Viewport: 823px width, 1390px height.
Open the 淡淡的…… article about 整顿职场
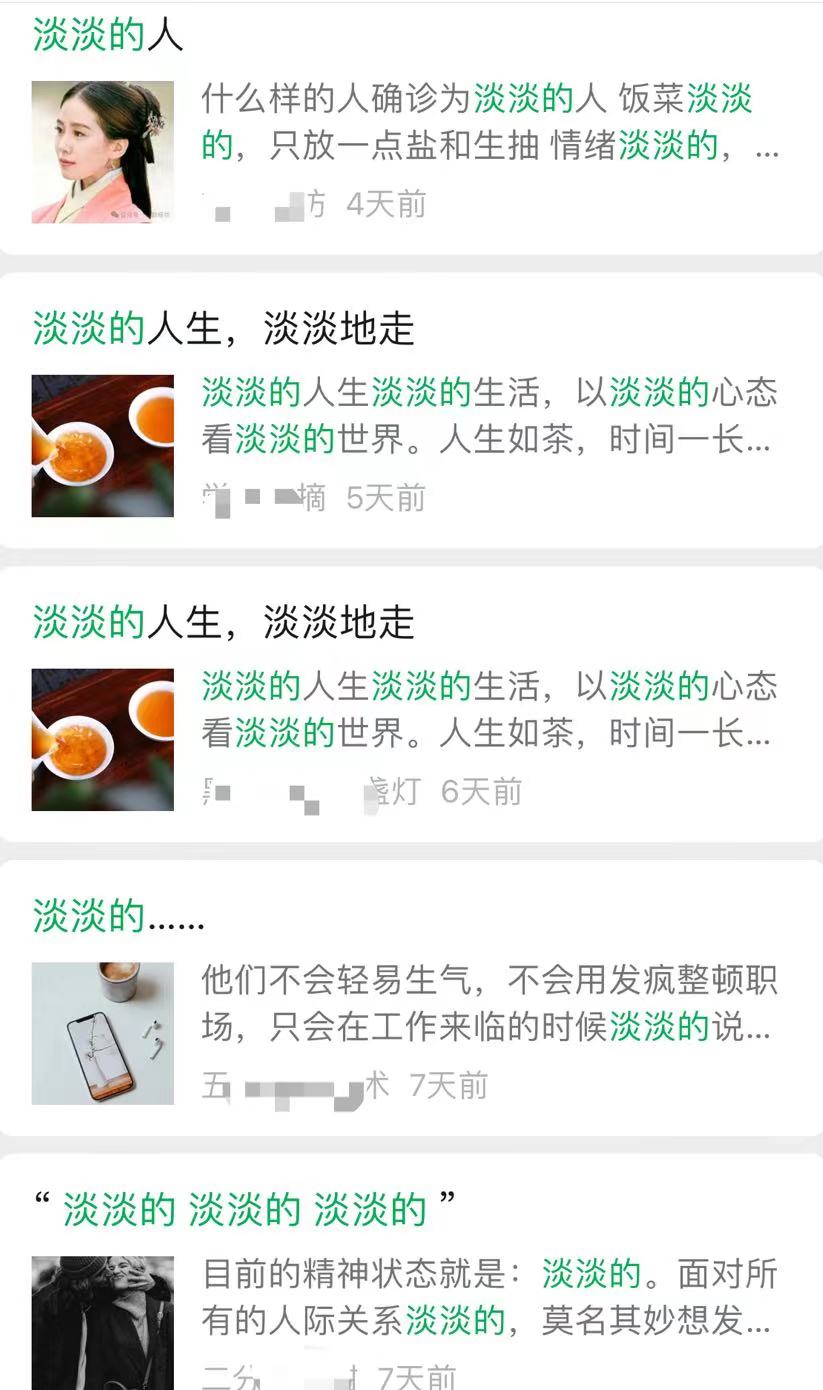coord(411,998)
